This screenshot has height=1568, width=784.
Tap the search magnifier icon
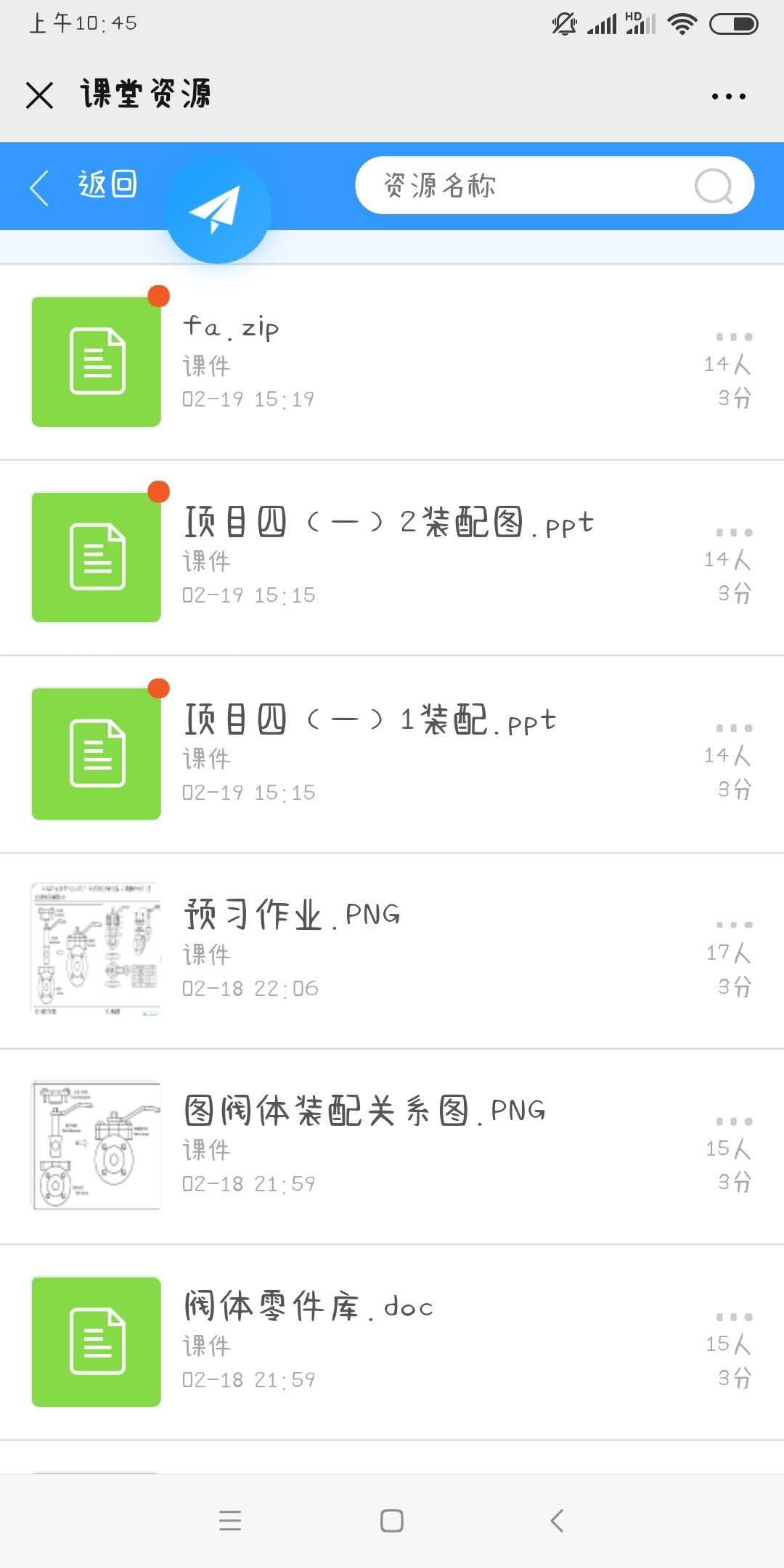pos(714,186)
